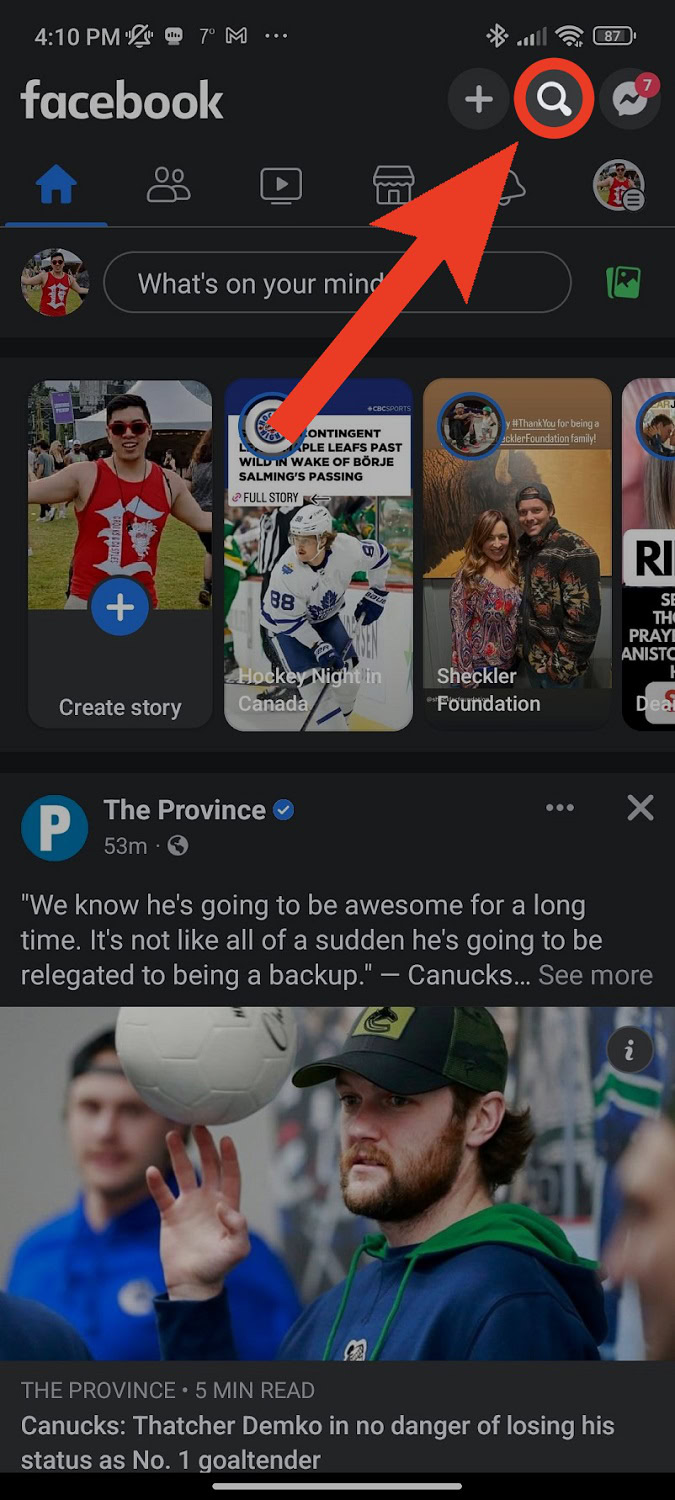675x1500 pixels.
Task: Open the info icon on the article image
Action: pos(629,1050)
